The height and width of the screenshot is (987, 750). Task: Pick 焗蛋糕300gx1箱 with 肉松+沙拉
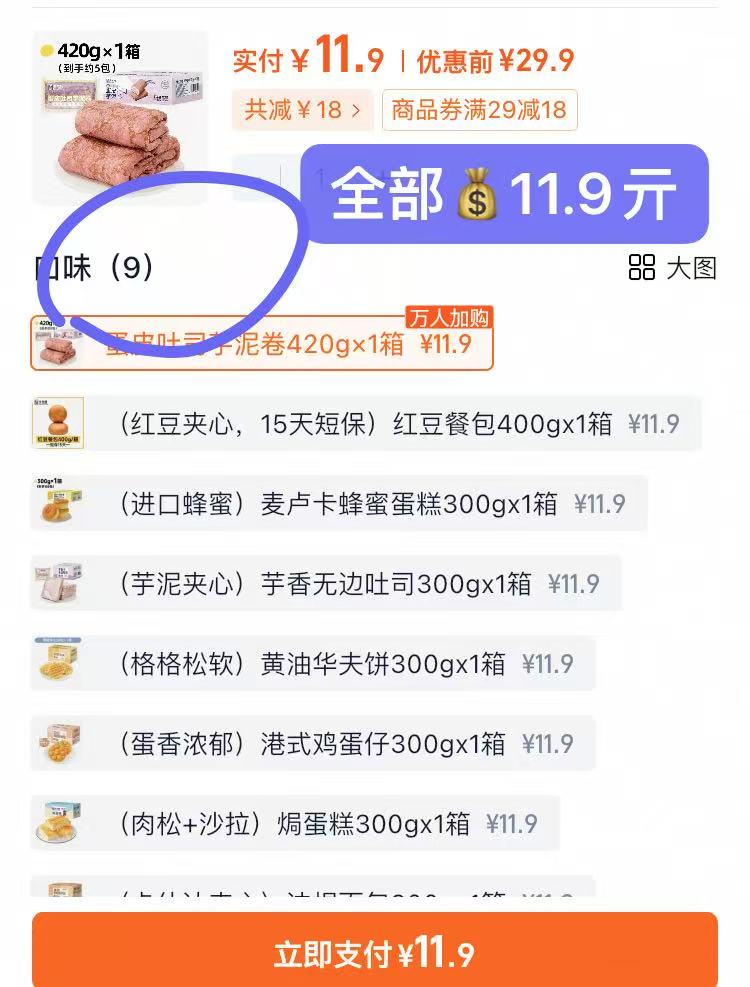(294, 824)
